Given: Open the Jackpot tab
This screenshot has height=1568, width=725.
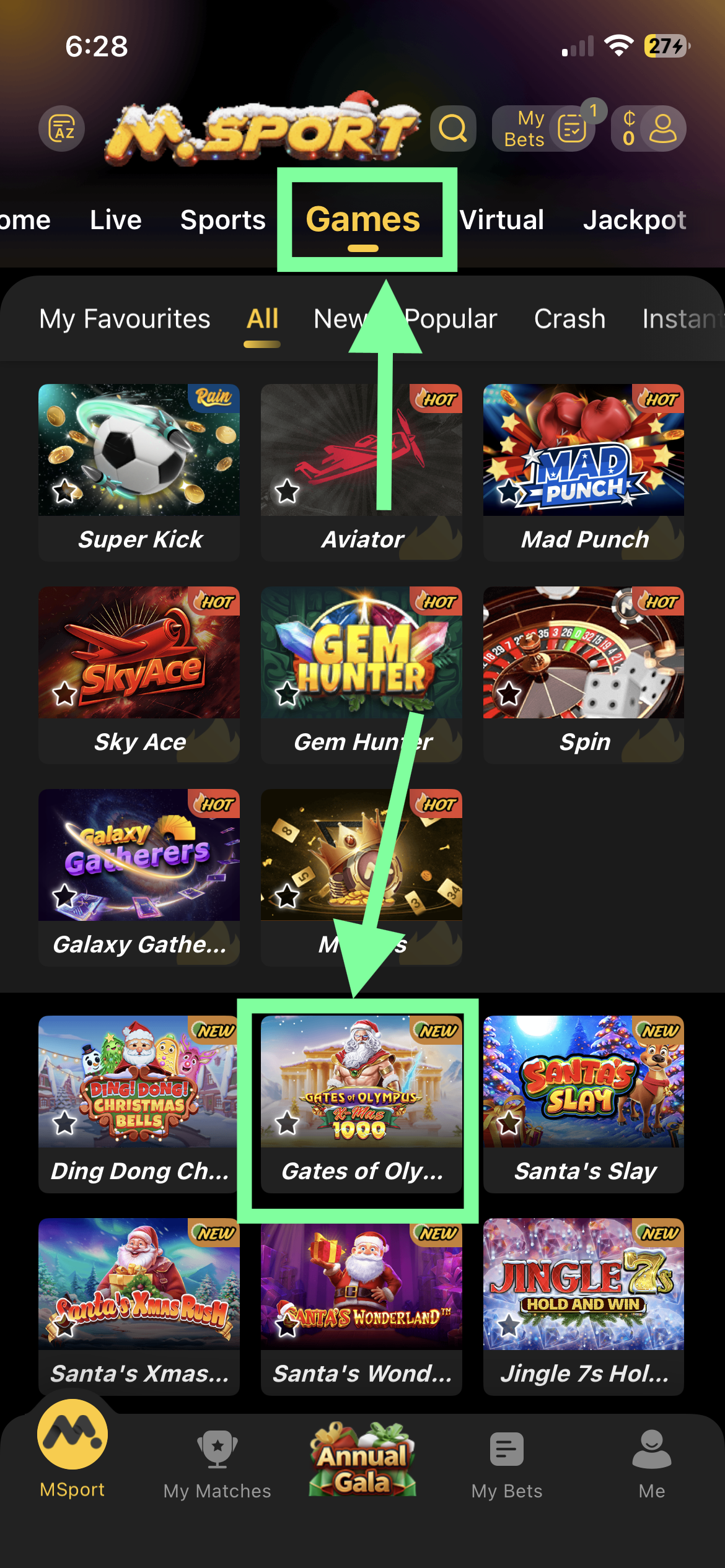Looking at the screenshot, I should point(634,220).
